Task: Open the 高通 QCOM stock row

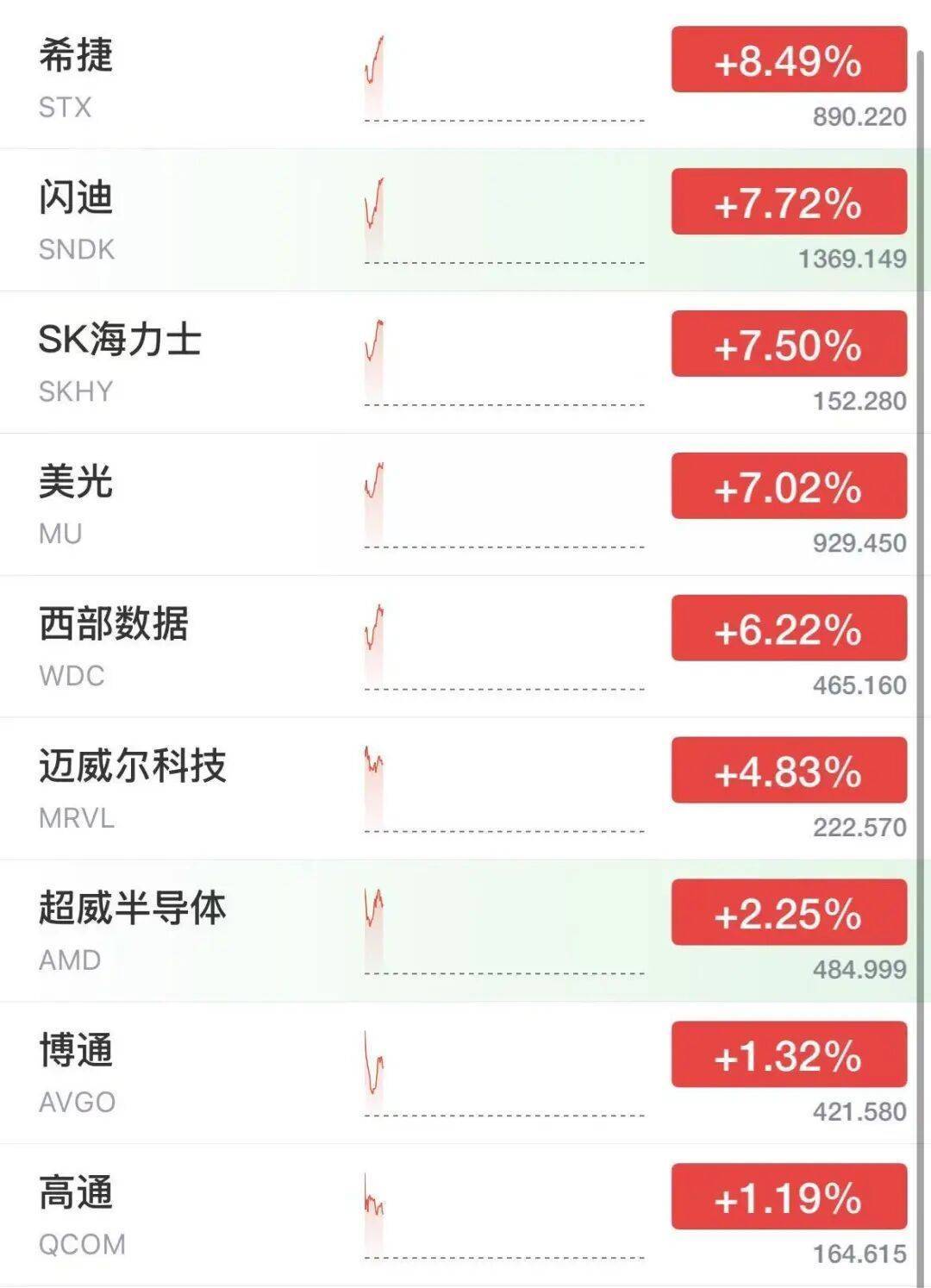Action: [465, 1216]
